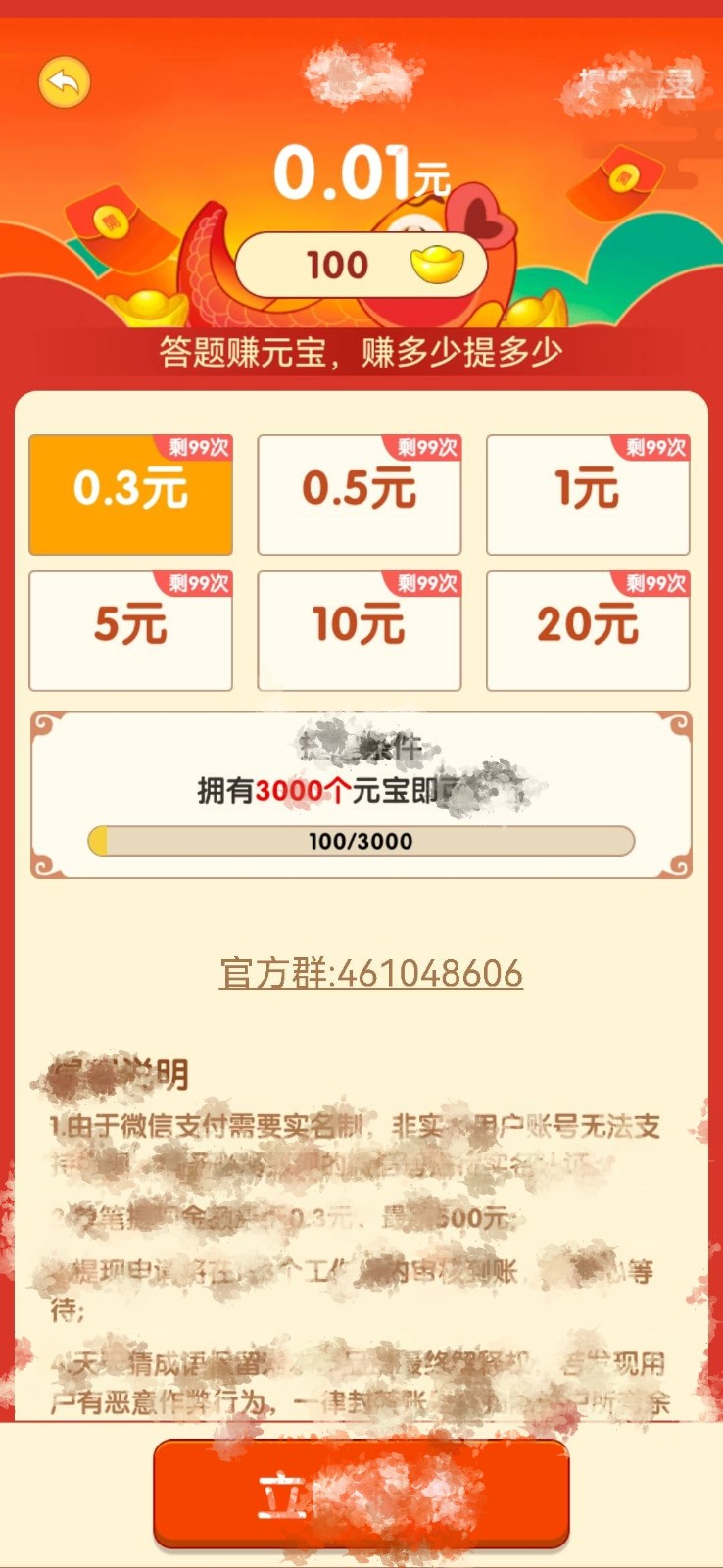Choose the 5元 withdrawal option
The width and height of the screenshot is (723, 1568).
[x=130, y=631]
